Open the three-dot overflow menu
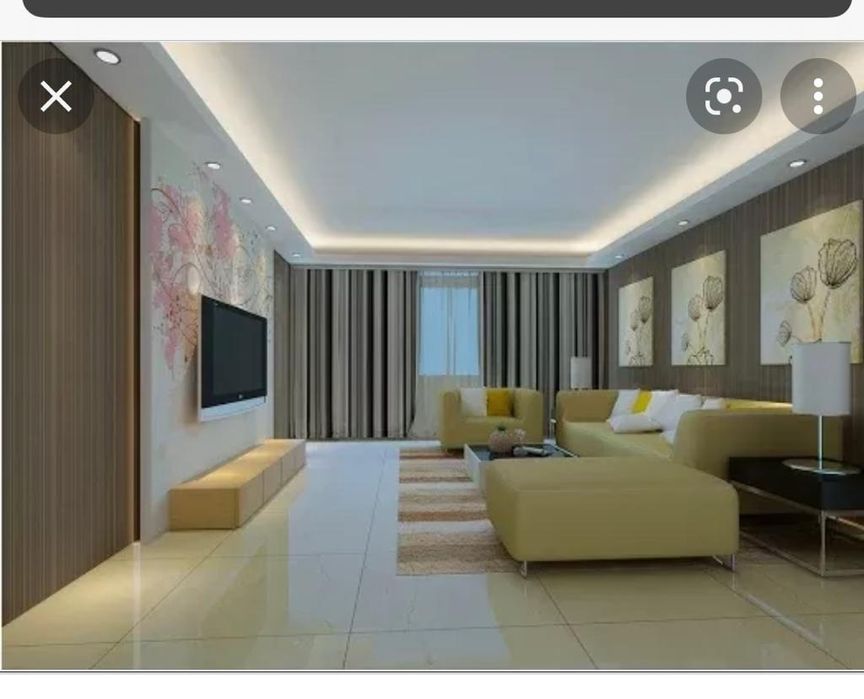This screenshot has width=864, height=699. [x=818, y=96]
